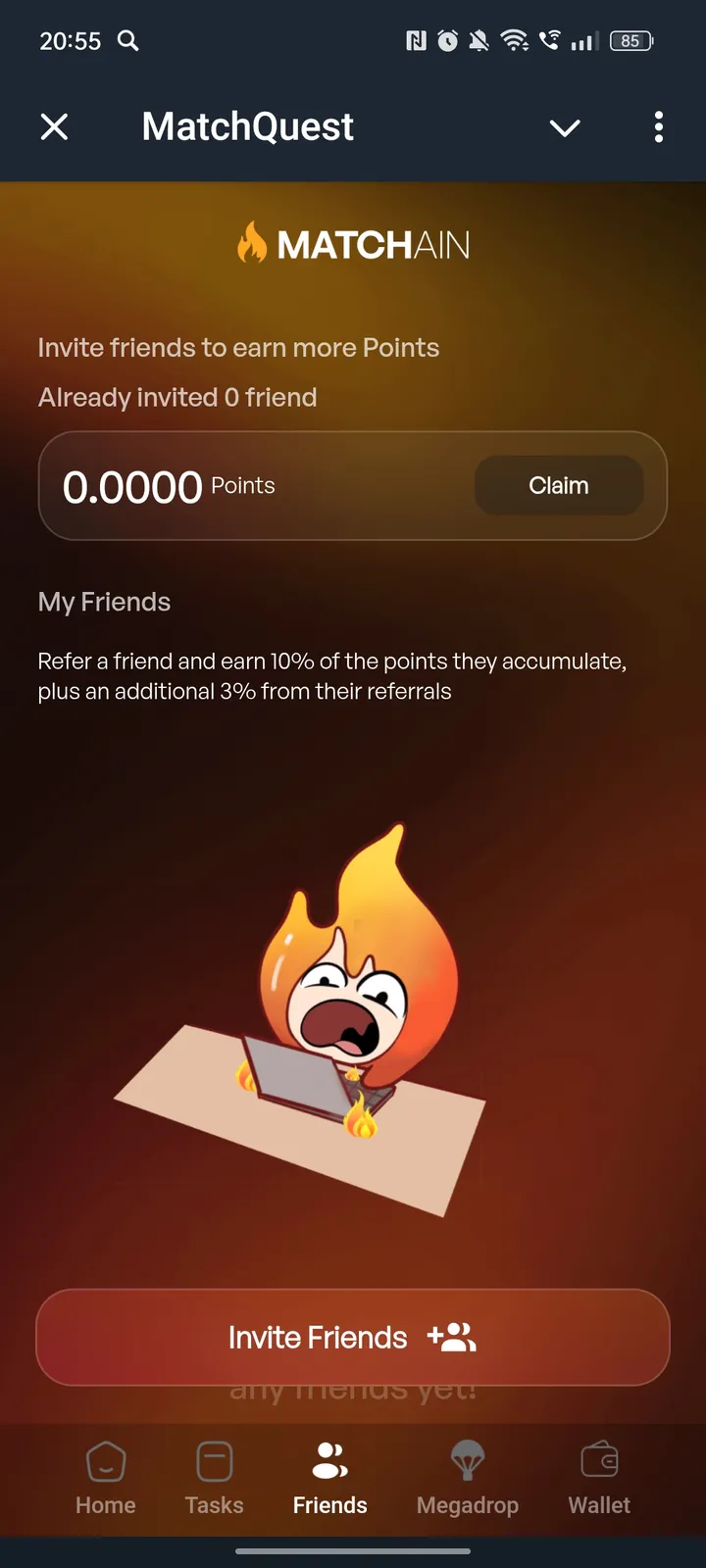Collapse MatchQuest with the down chevron
The width and height of the screenshot is (706, 1568).
point(565,127)
